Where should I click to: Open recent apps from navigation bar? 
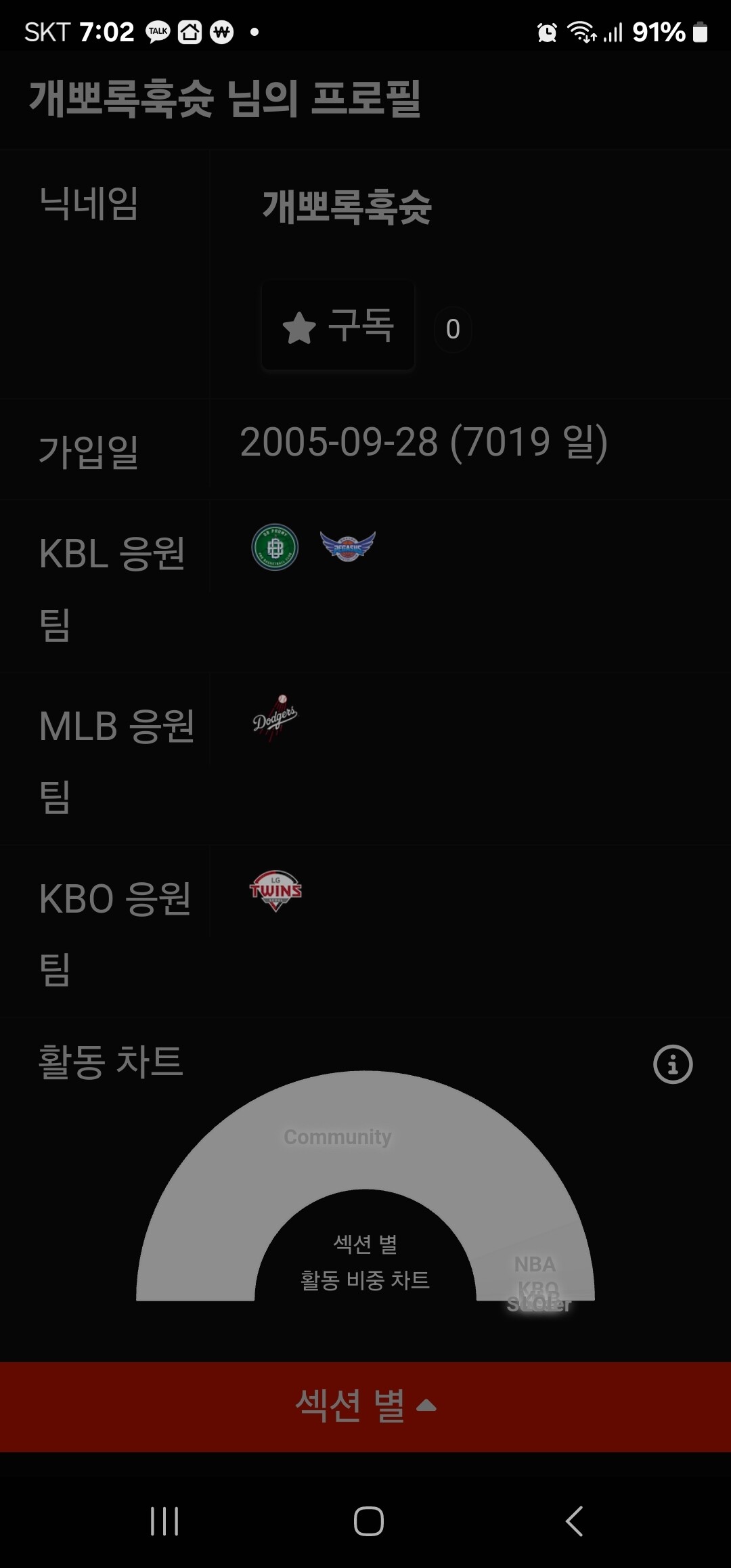click(164, 1521)
